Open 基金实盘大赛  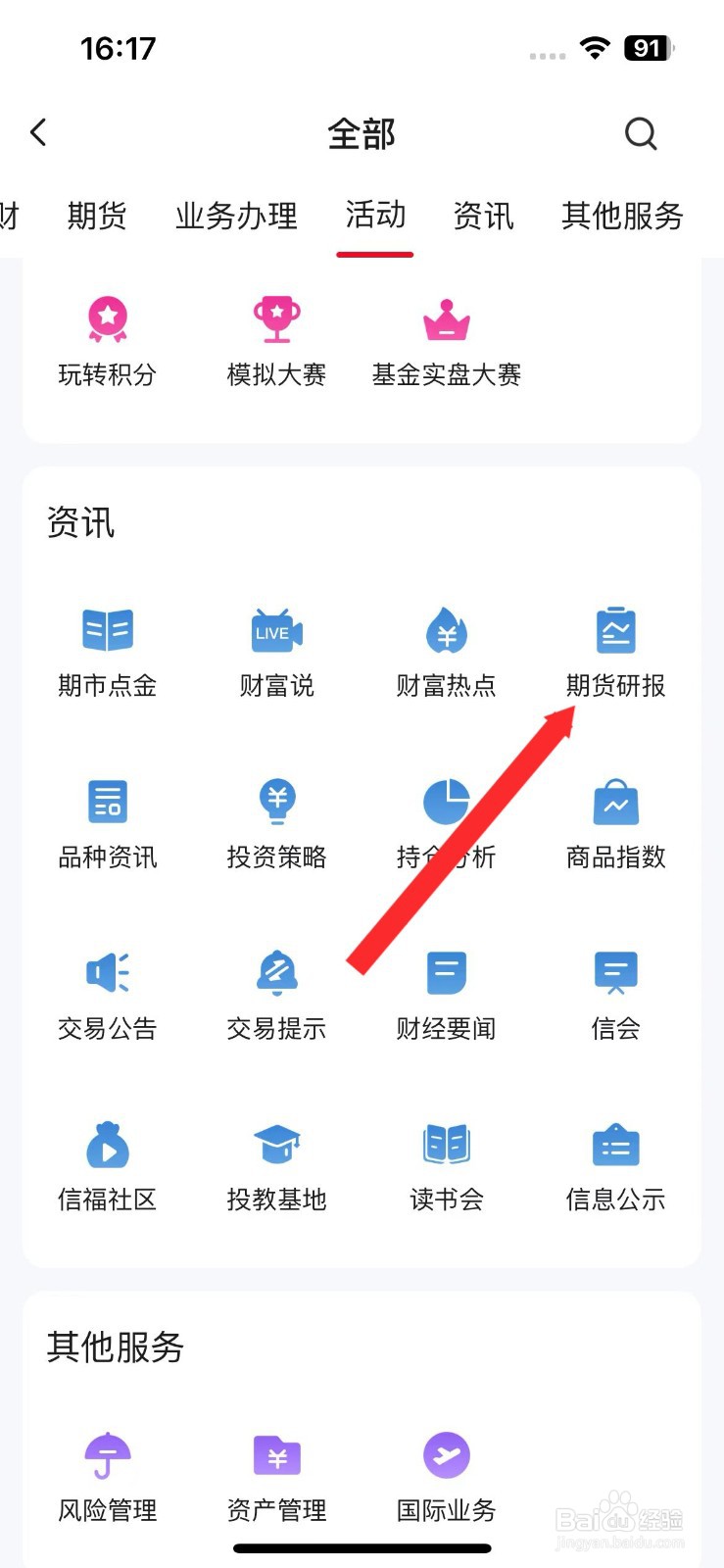[447, 342]
